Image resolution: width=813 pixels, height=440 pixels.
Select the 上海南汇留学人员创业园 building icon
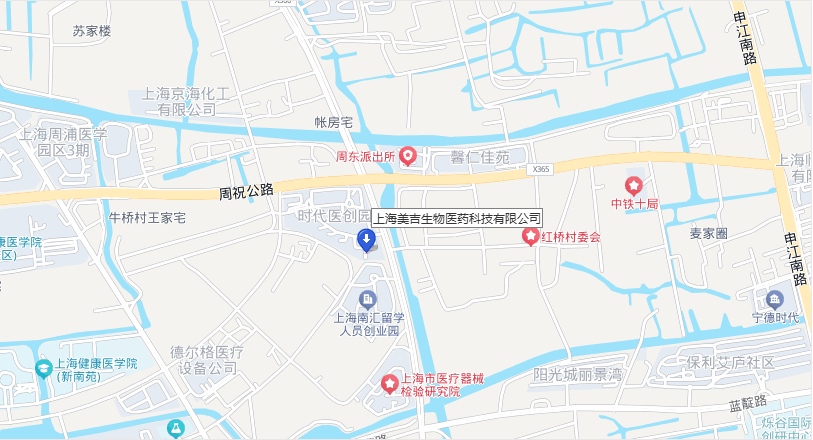pyautogui.click(x=367, y=299)
